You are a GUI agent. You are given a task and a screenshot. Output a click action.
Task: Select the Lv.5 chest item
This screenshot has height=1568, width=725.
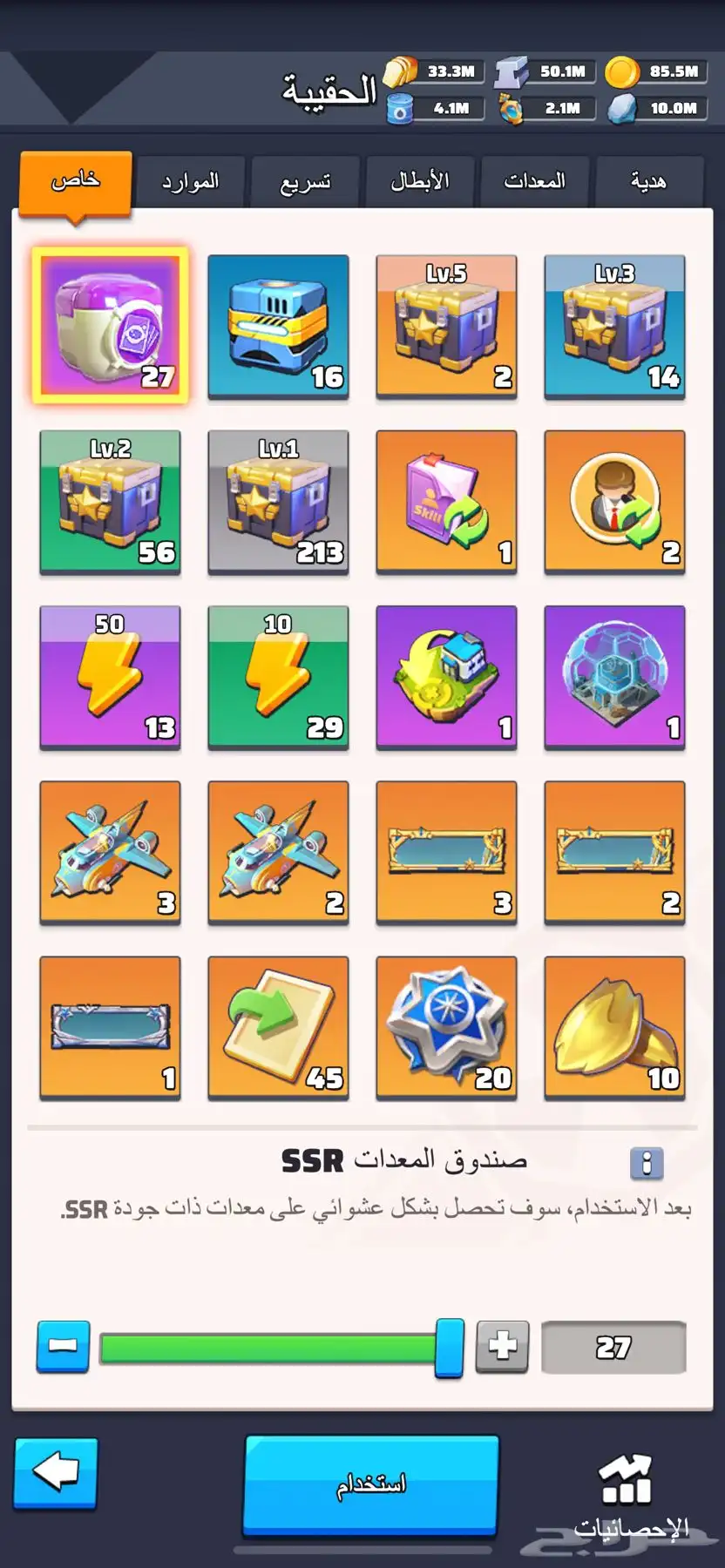[446, 327]
